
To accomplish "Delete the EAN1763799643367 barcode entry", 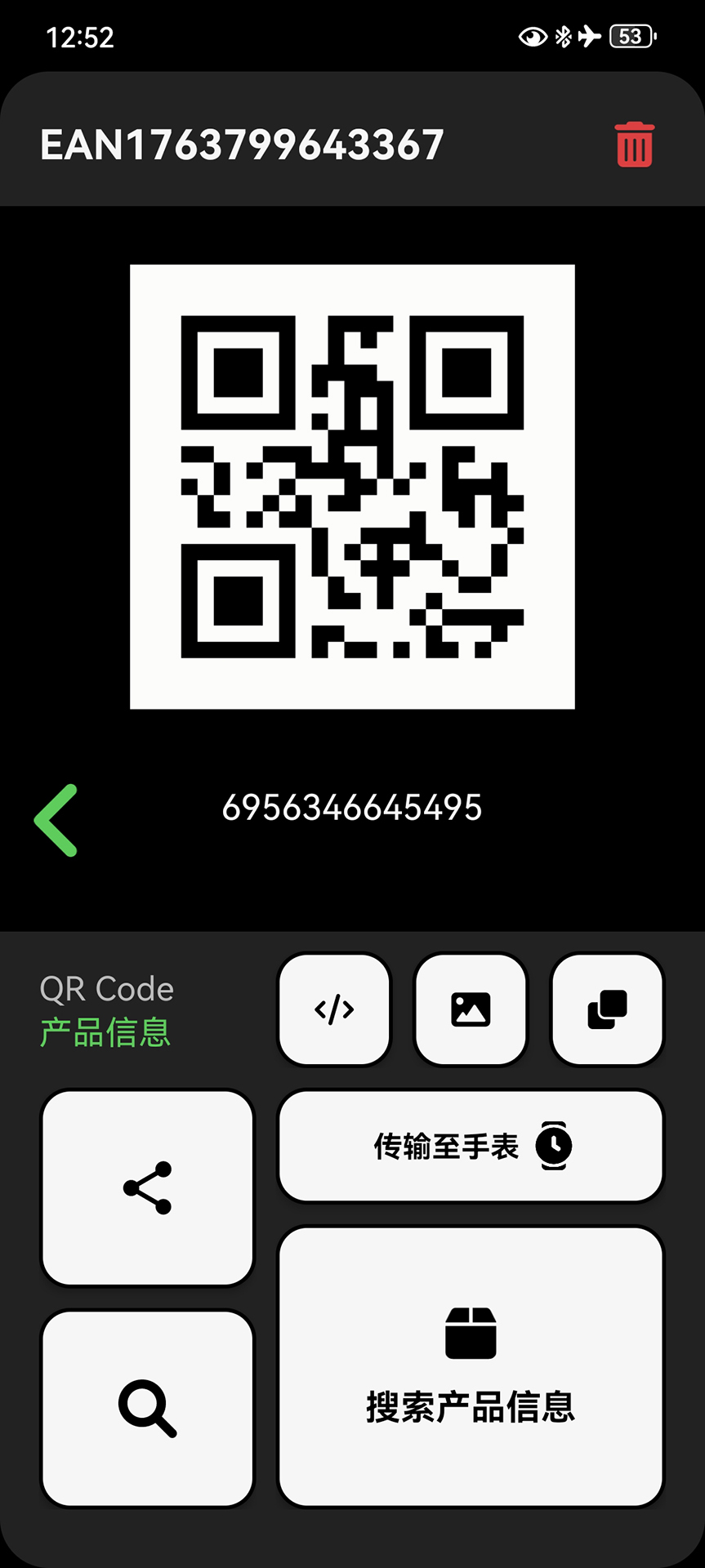I will tap(633, 143).
